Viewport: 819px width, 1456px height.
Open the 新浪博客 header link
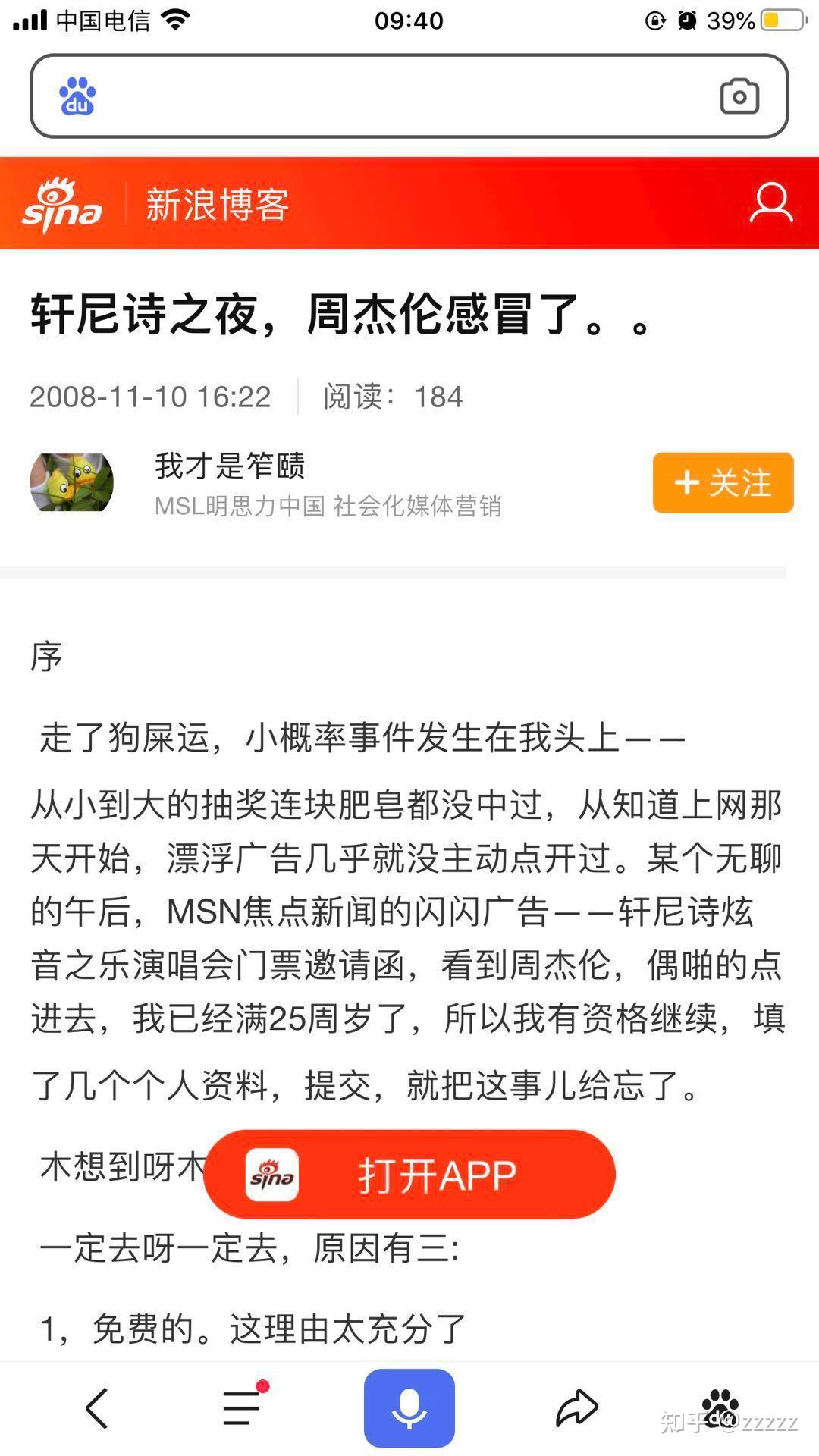(217, 204)
